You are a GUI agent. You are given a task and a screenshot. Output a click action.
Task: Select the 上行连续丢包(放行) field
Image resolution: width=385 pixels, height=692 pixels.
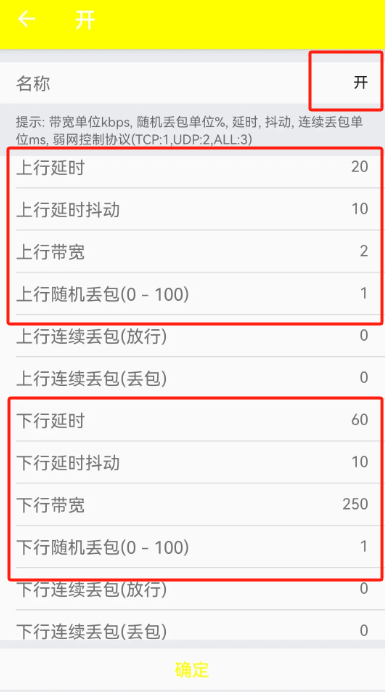click(192, 336)
